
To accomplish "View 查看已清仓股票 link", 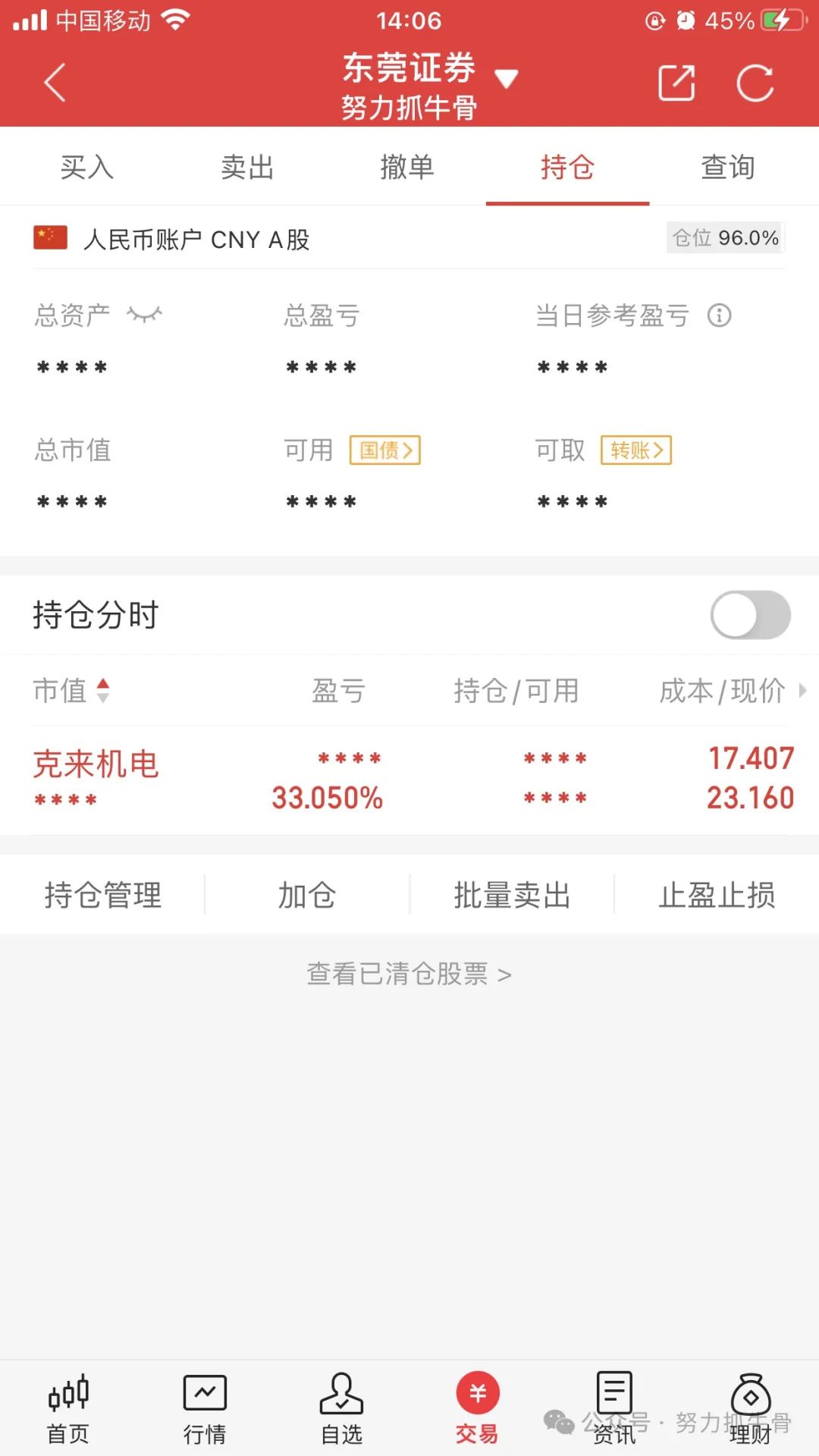I will pos(409,974).
